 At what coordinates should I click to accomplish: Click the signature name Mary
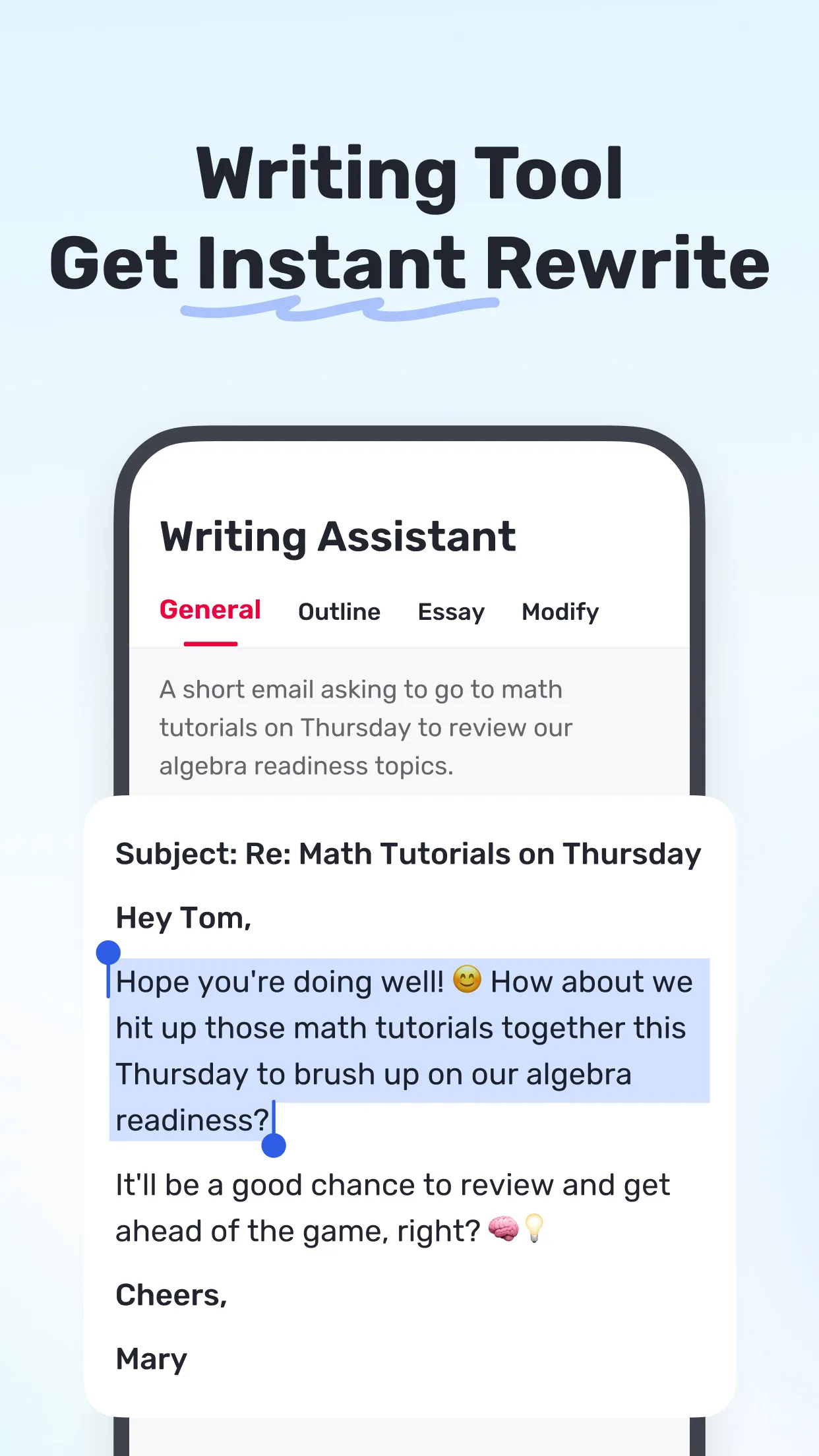[151, 1358]
